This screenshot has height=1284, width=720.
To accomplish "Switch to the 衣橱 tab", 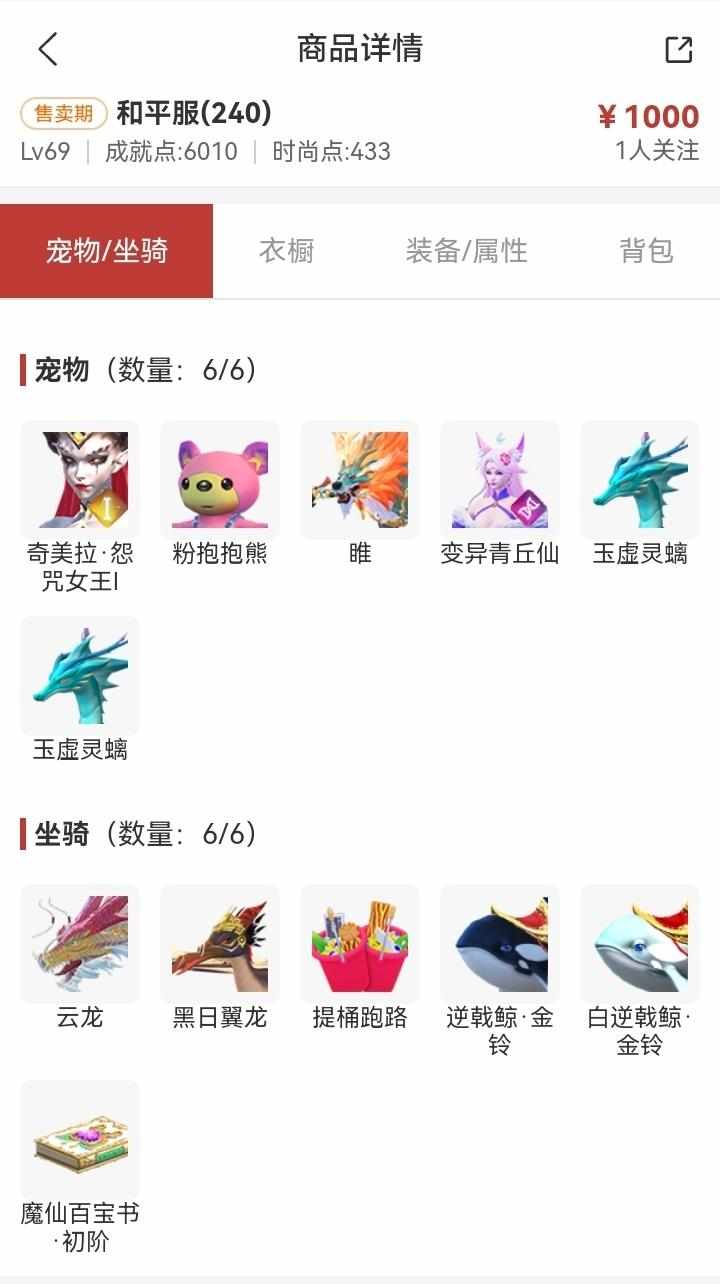I will pos(287,251).
